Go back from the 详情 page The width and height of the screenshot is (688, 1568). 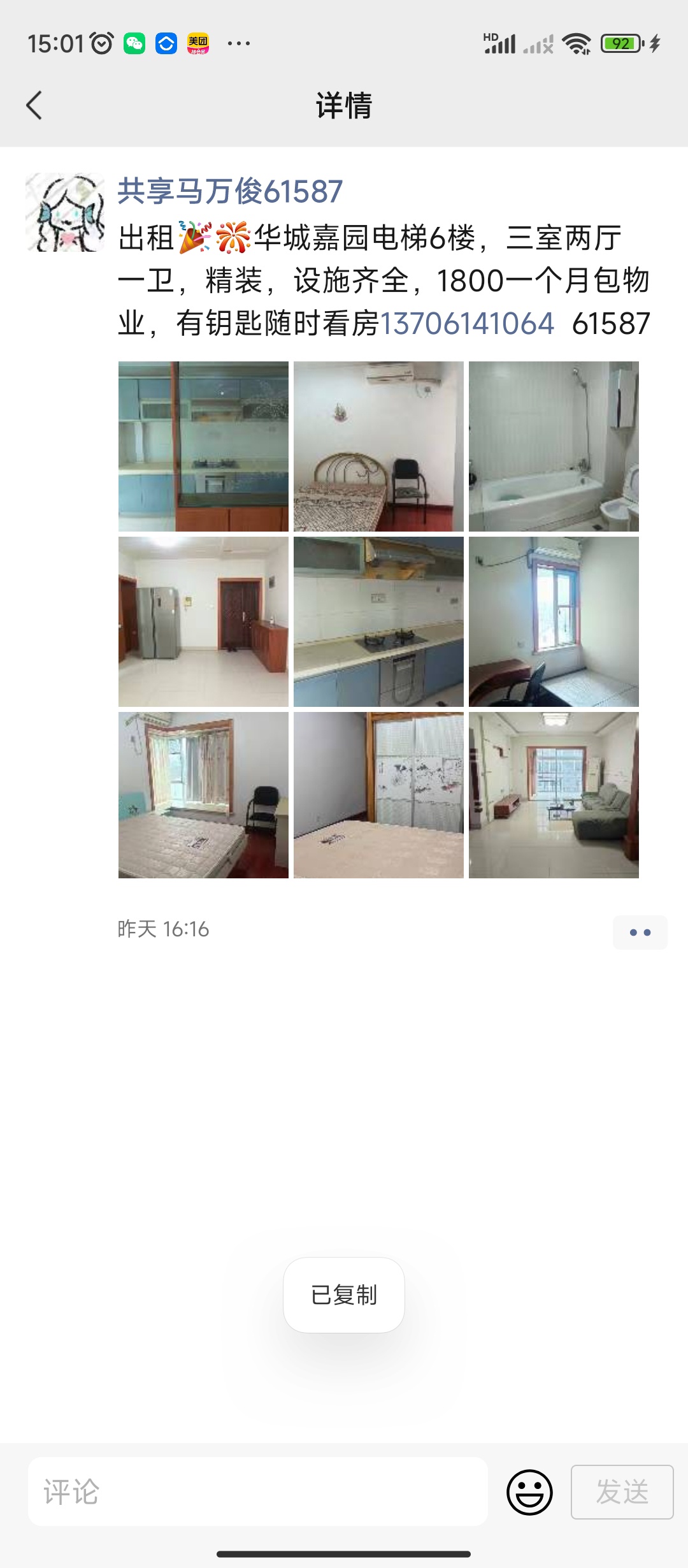pos(34,105)
